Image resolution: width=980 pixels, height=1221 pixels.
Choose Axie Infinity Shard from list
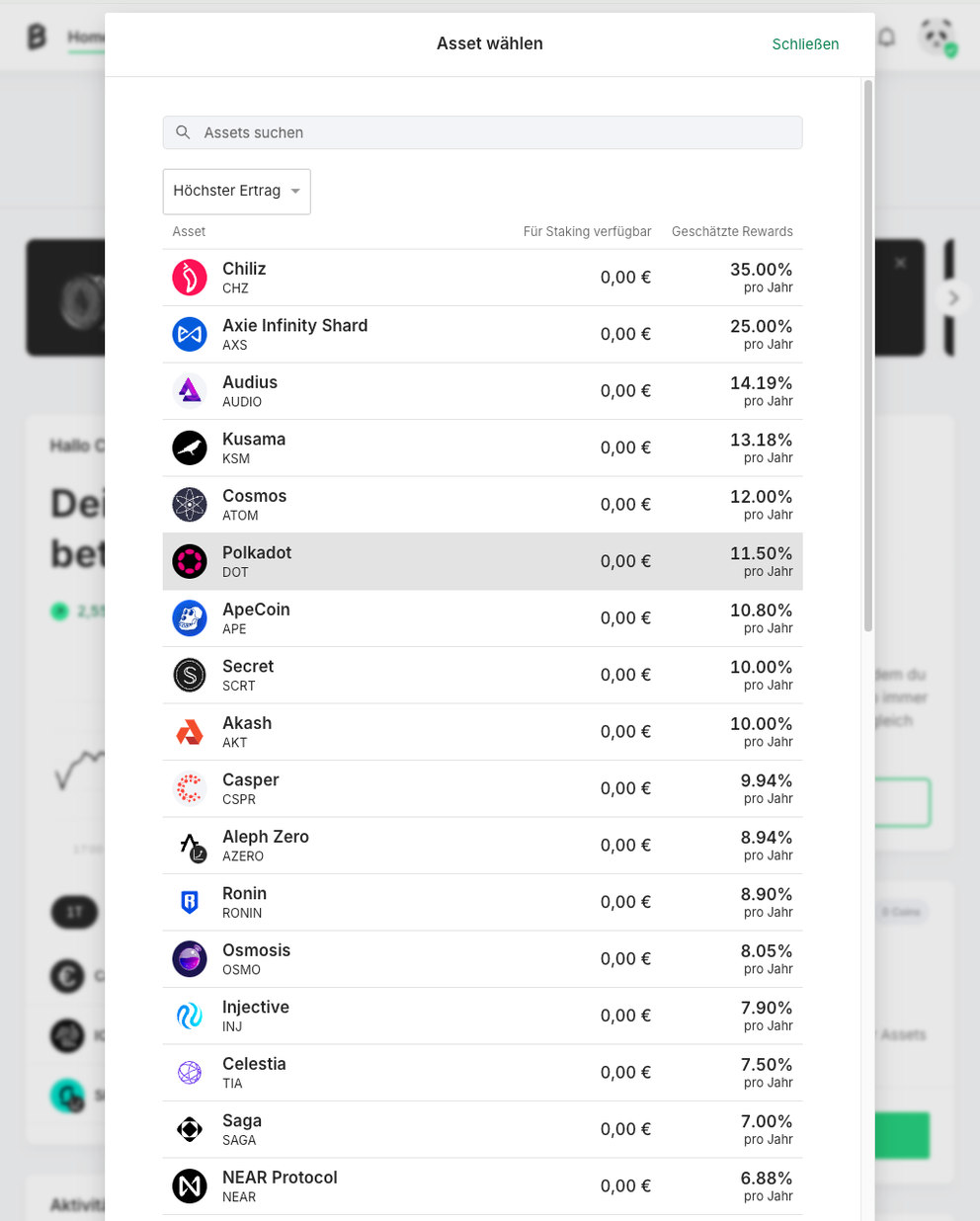(482, 334)
